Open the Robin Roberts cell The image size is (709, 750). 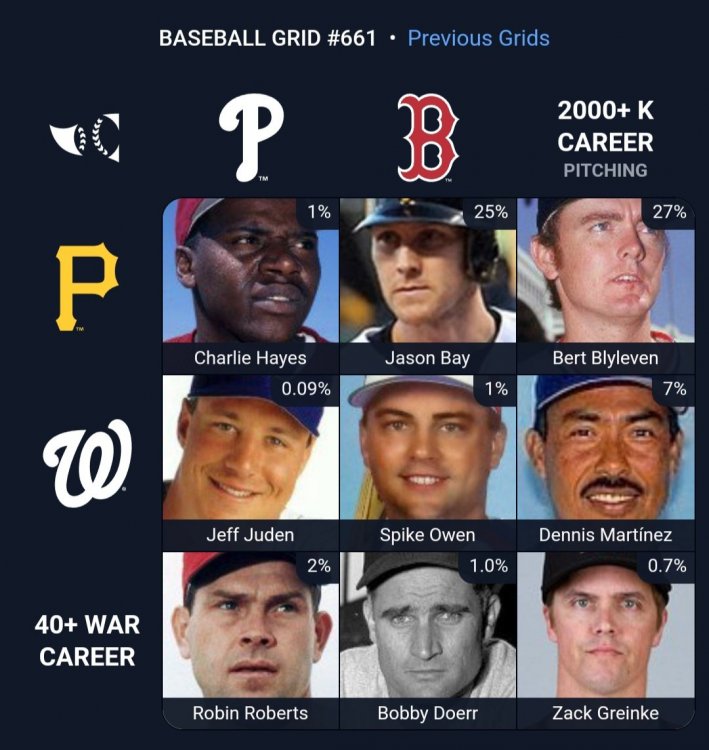tap(251, 640)
